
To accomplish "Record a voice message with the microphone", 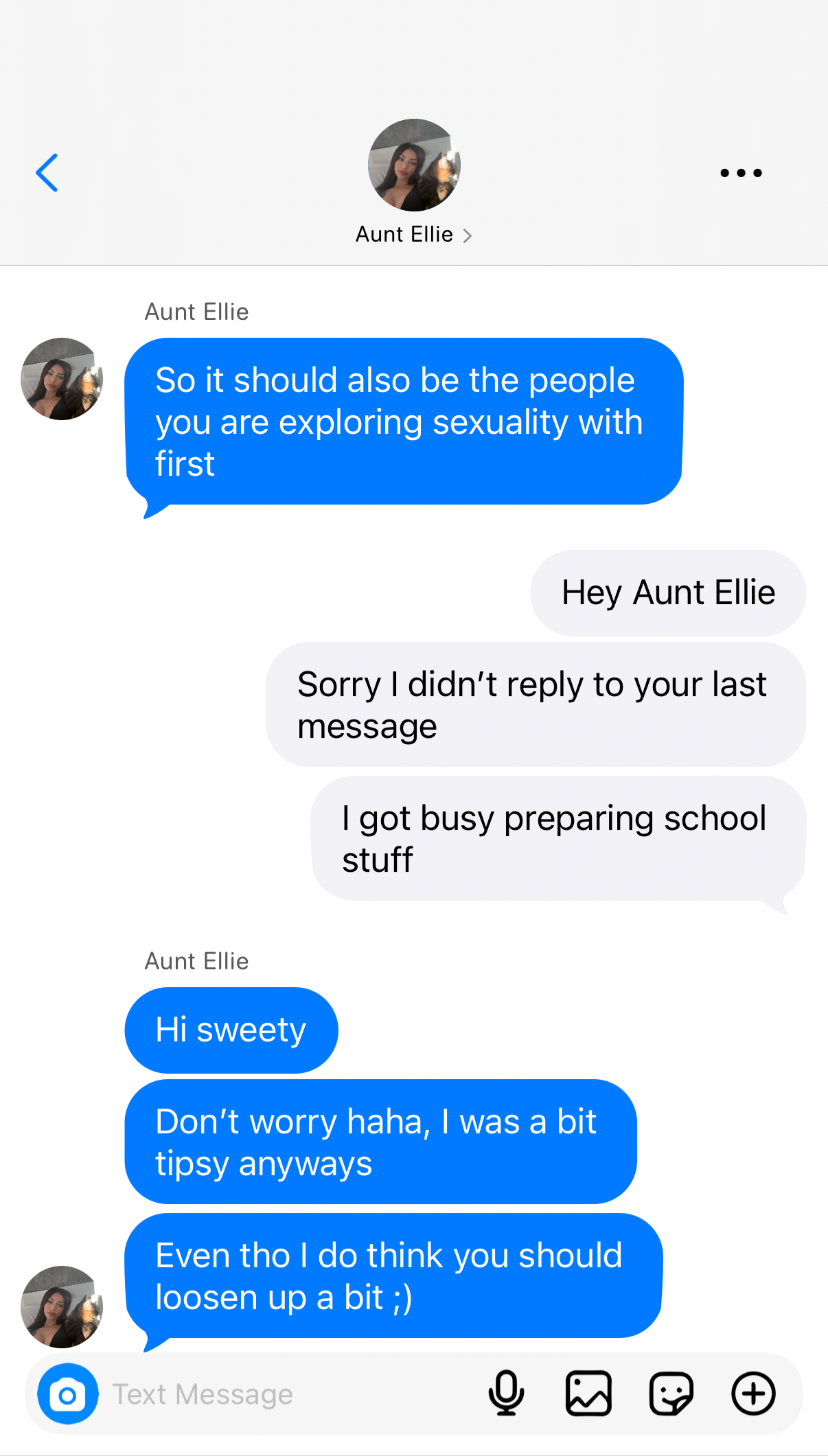I will point(507,1393).
